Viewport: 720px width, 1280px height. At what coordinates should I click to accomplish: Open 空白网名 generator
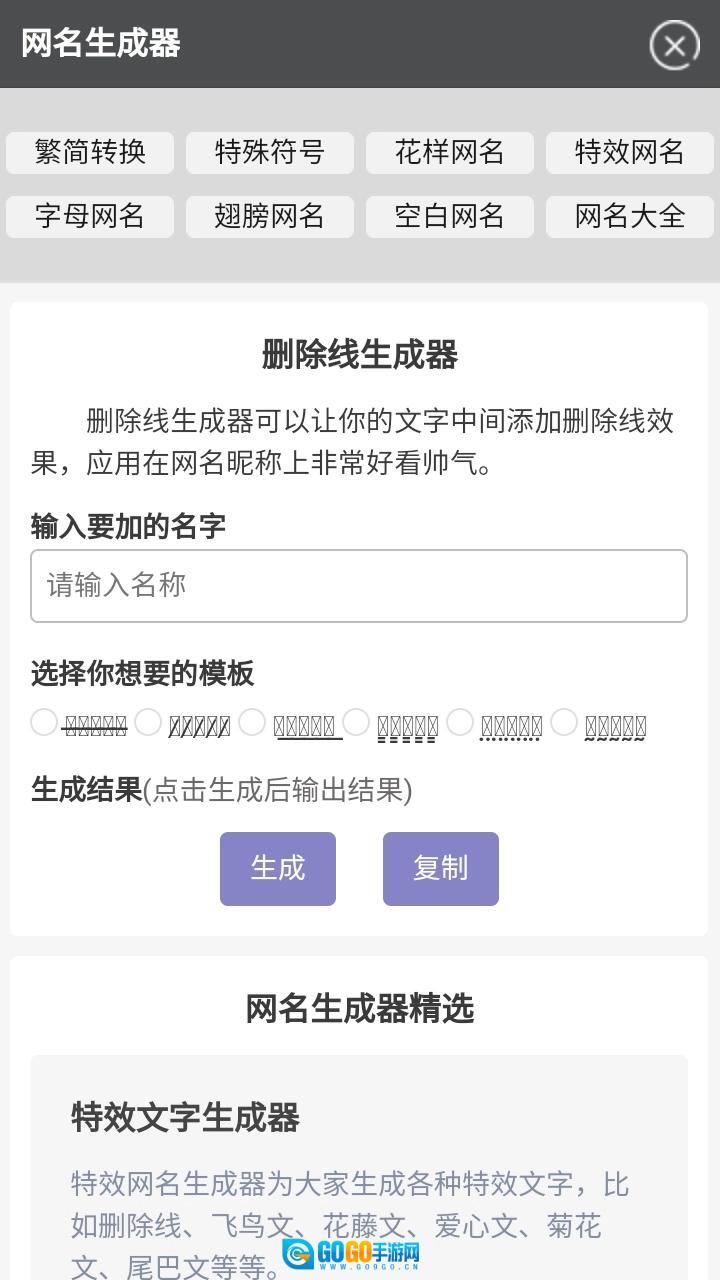coord(450,216)
